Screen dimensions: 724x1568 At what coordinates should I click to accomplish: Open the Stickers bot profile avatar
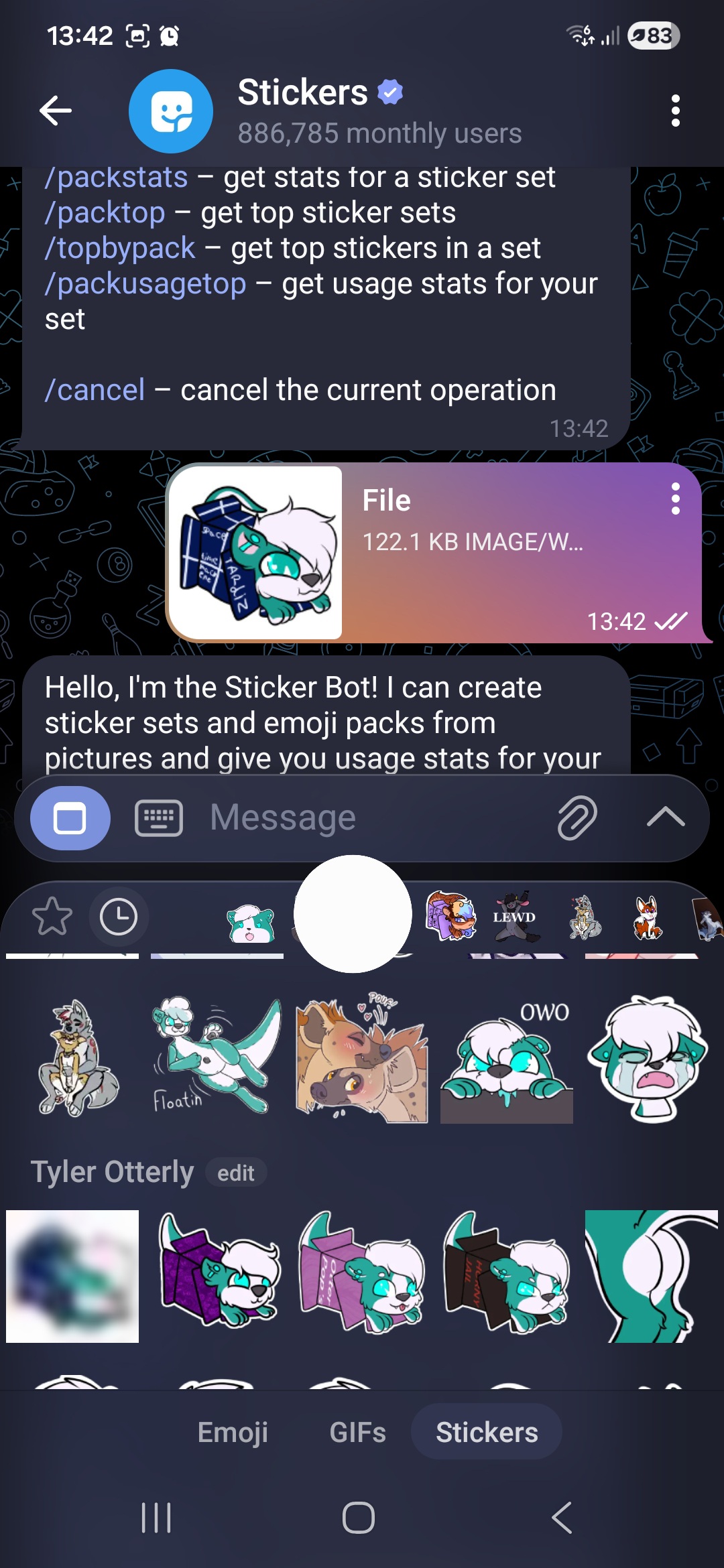tap(171, 111)
